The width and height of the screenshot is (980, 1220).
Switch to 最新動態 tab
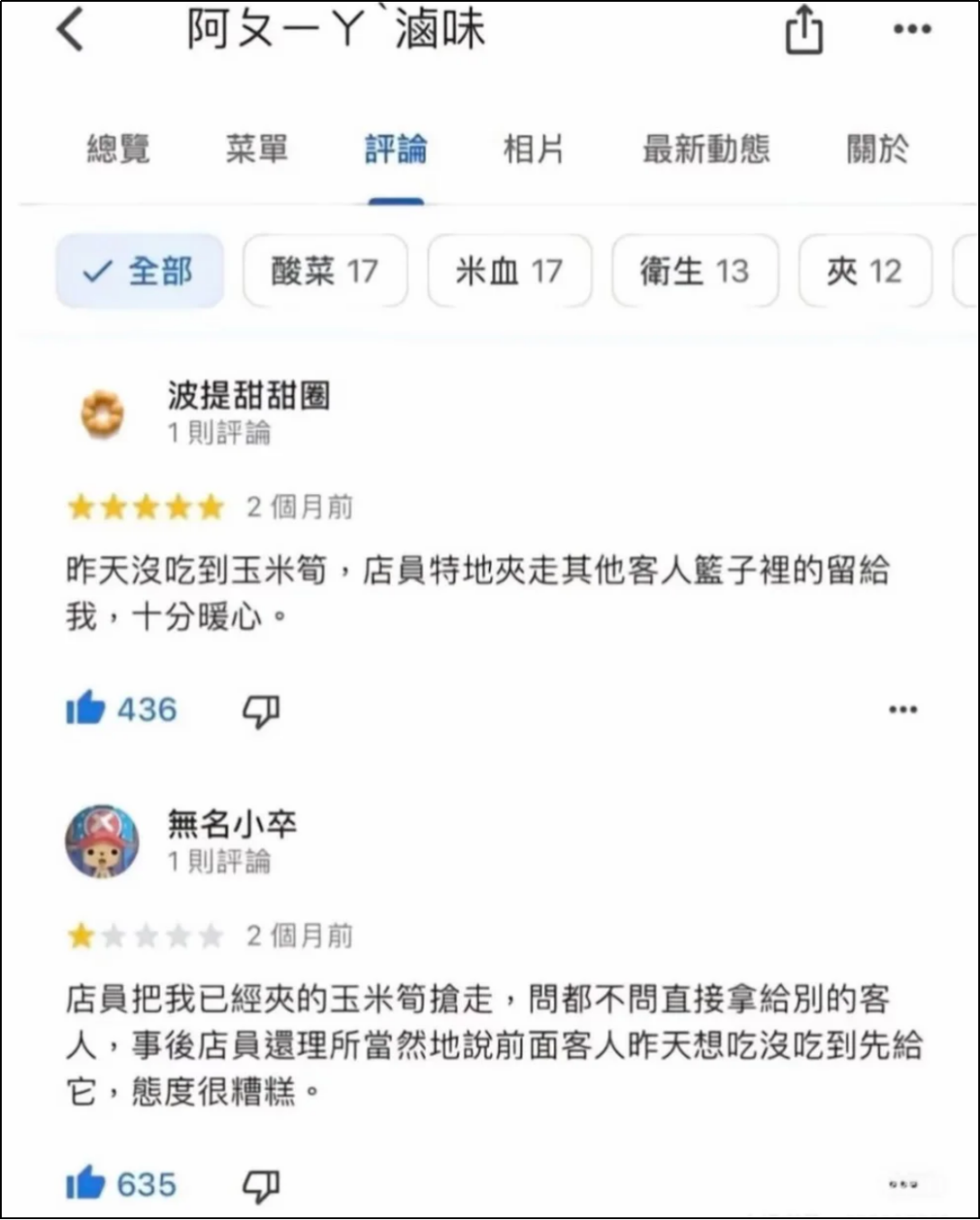pyautogui.click(x=706, y=149)
